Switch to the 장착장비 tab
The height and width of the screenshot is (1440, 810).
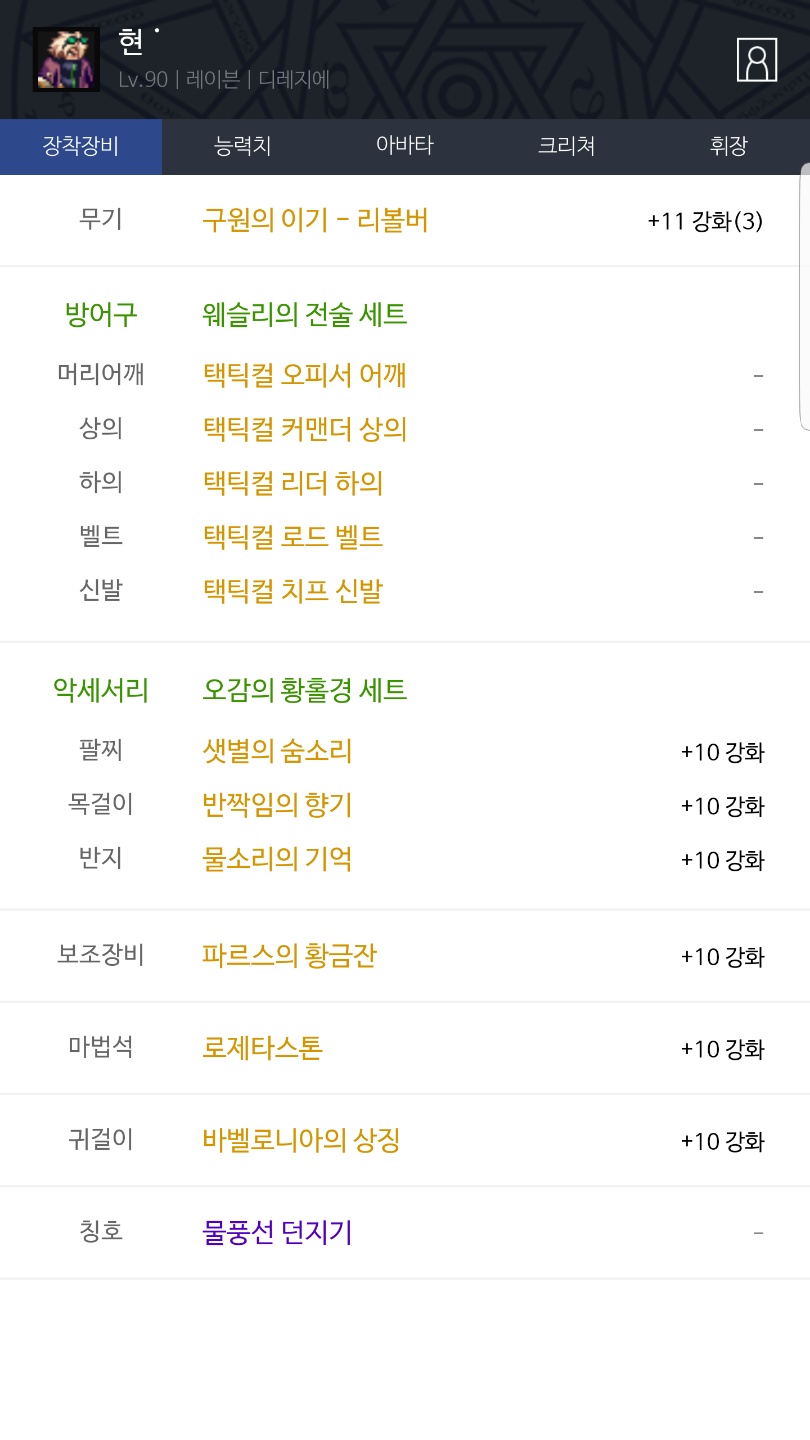pyautogui.click(x=81, y=146)
